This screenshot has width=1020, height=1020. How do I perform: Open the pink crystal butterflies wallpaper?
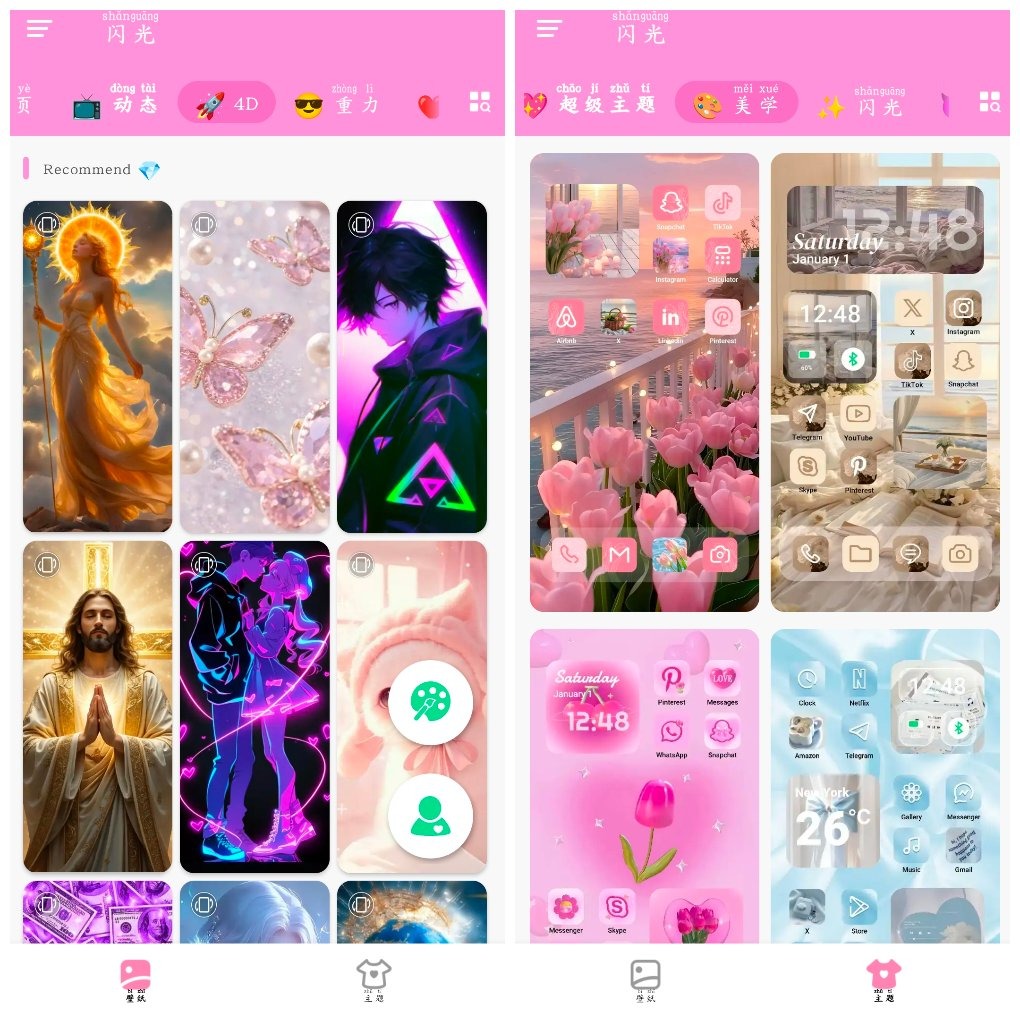click(x=254, y=366)
